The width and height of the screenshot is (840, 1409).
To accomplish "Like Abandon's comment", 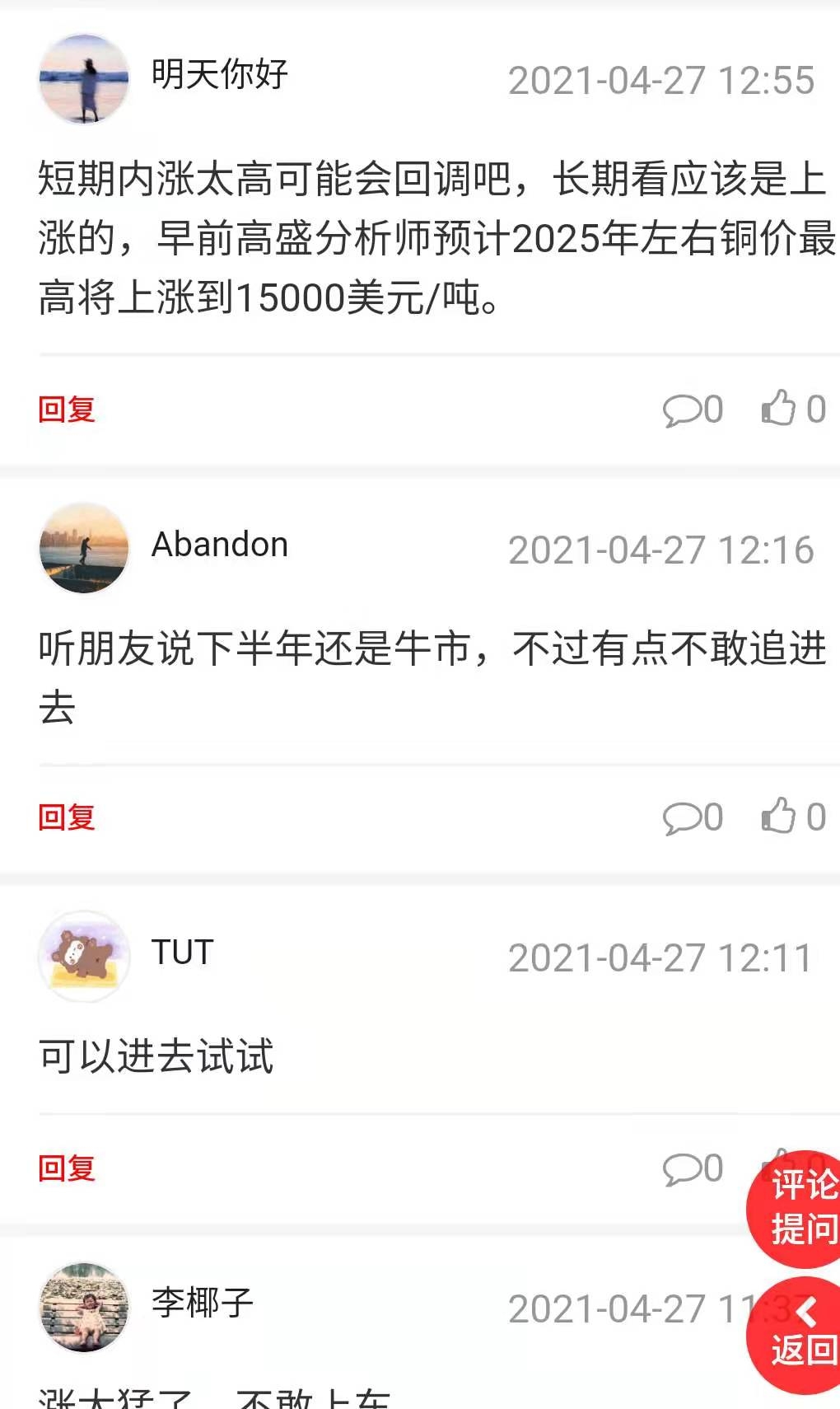I will (x=793, y=817).
